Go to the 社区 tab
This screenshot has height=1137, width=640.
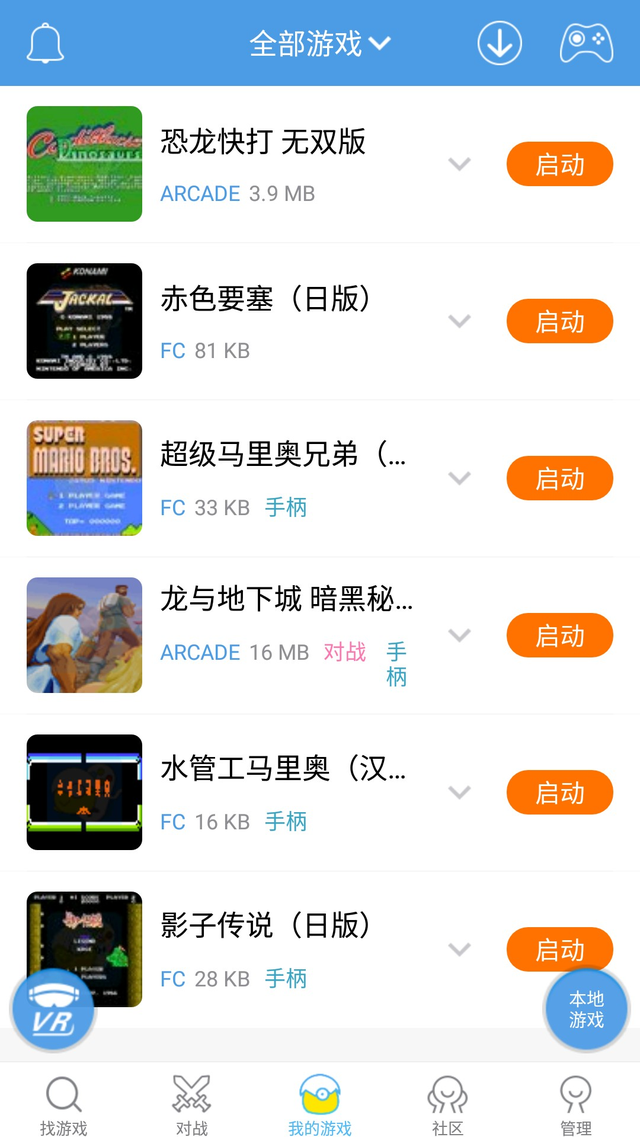pos(448,1104)
